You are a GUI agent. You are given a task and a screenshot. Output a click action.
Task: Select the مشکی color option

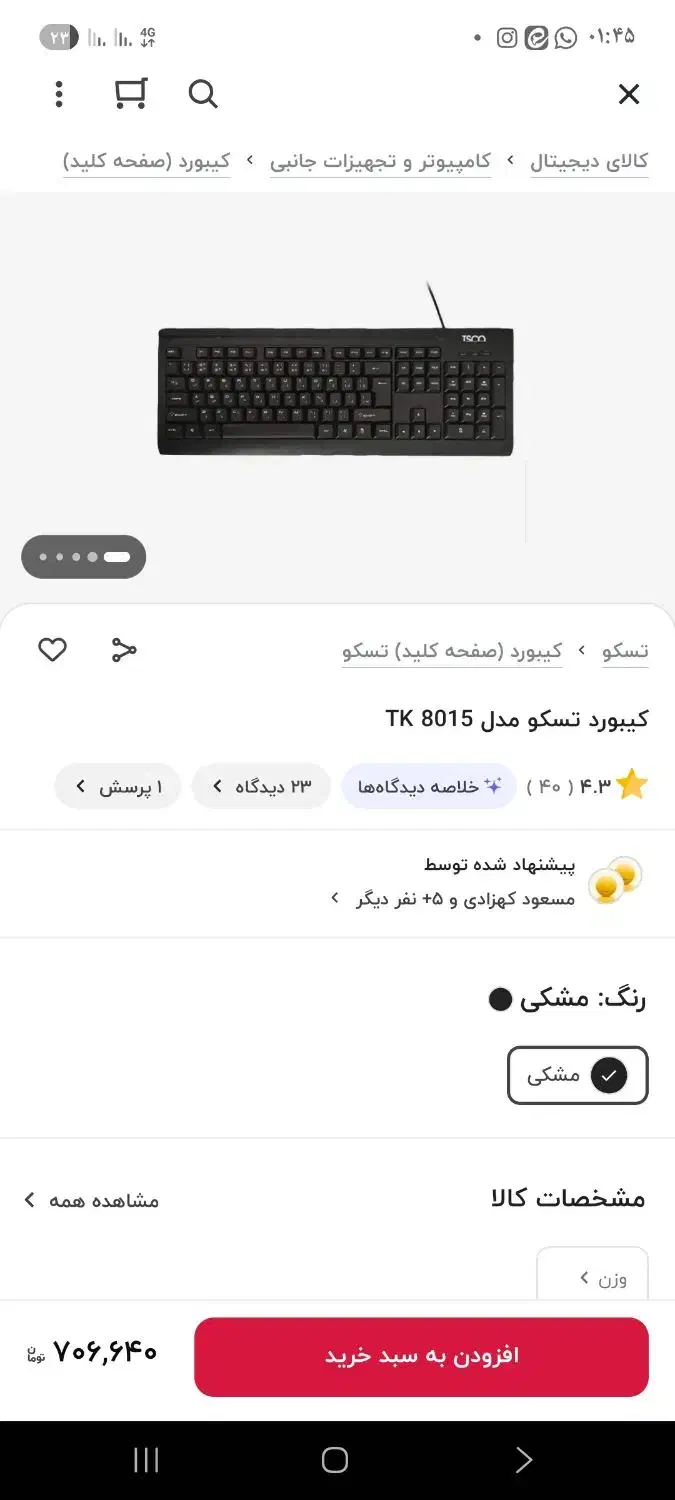[x=578, y=1075]
